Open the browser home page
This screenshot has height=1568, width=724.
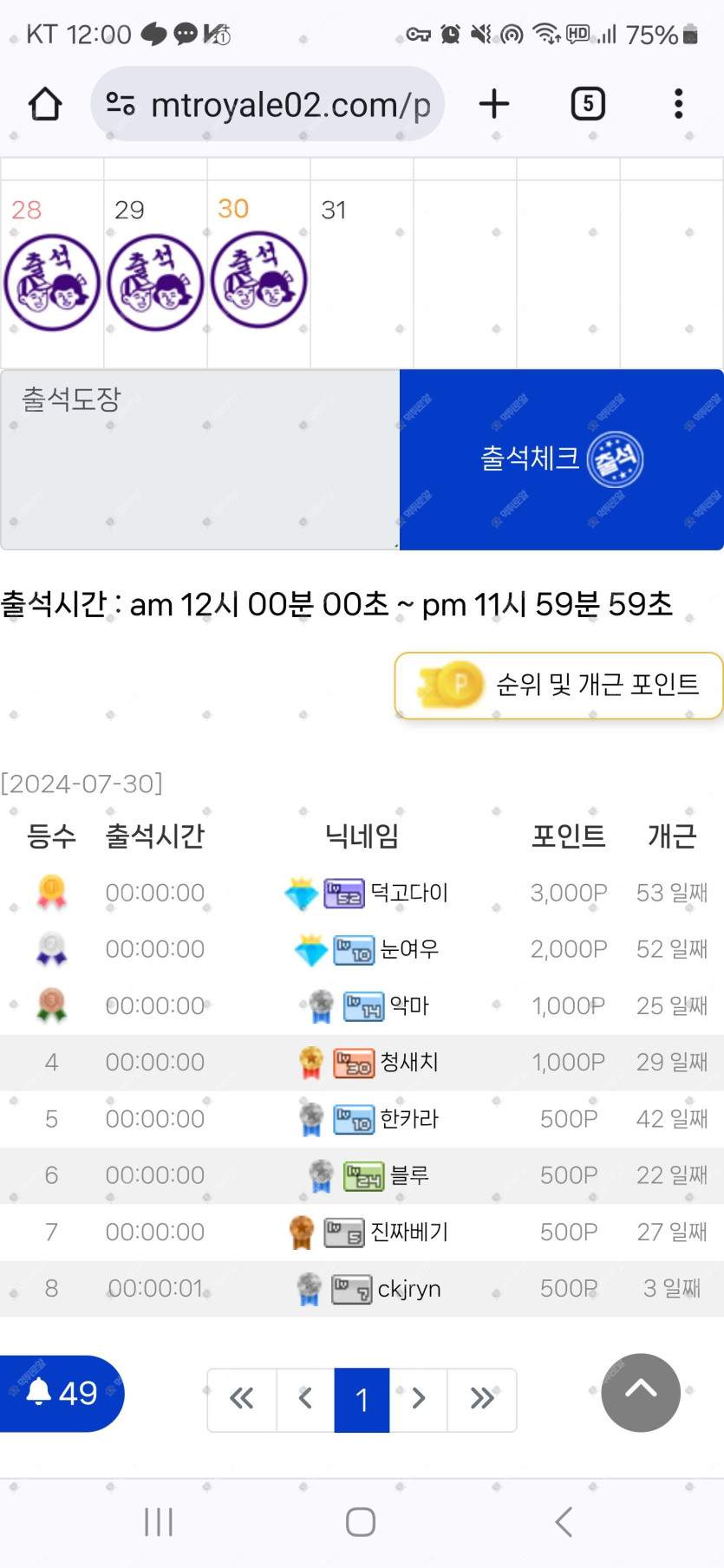tap(45, 105)
